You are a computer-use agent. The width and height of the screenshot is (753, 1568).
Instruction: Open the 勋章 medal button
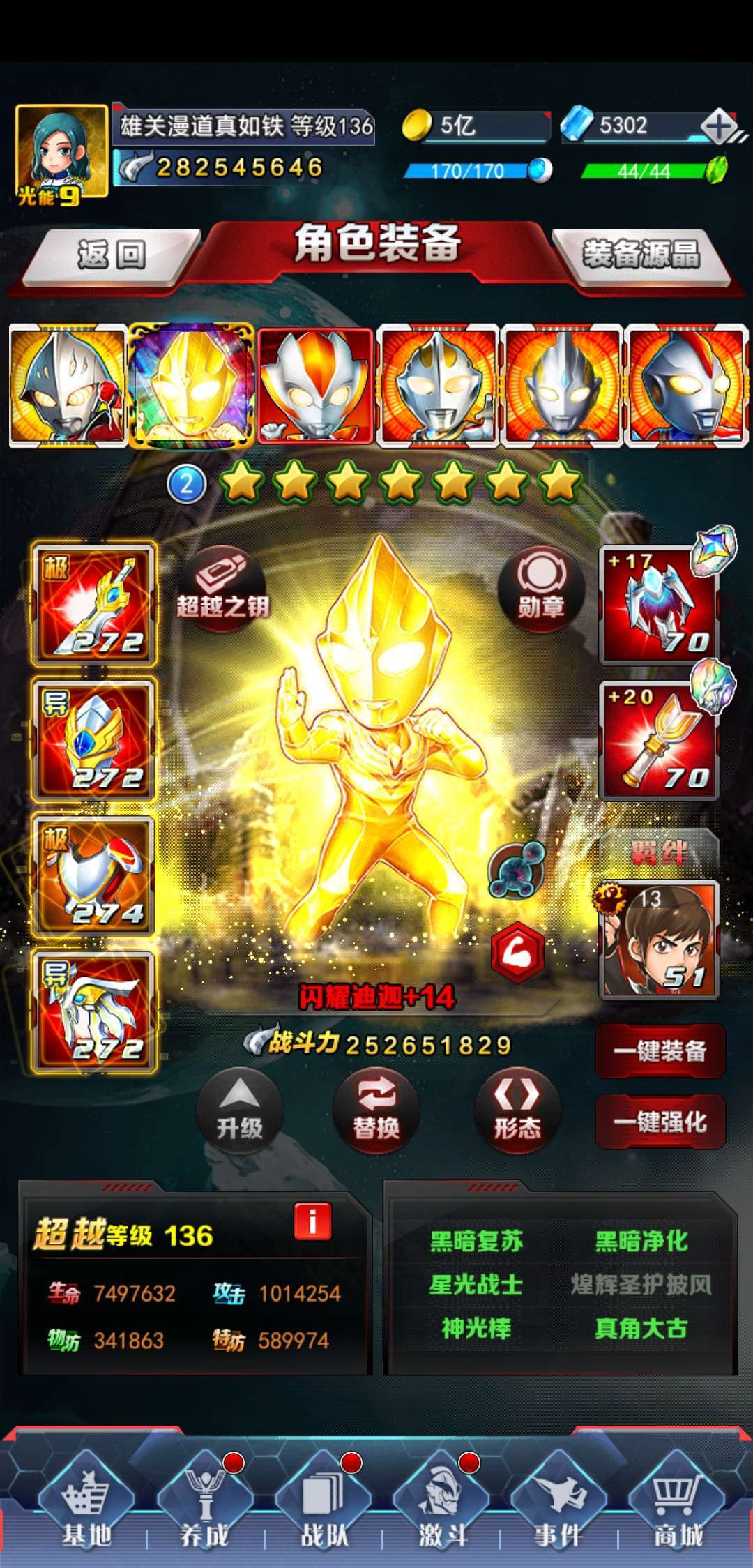[540, 589]
